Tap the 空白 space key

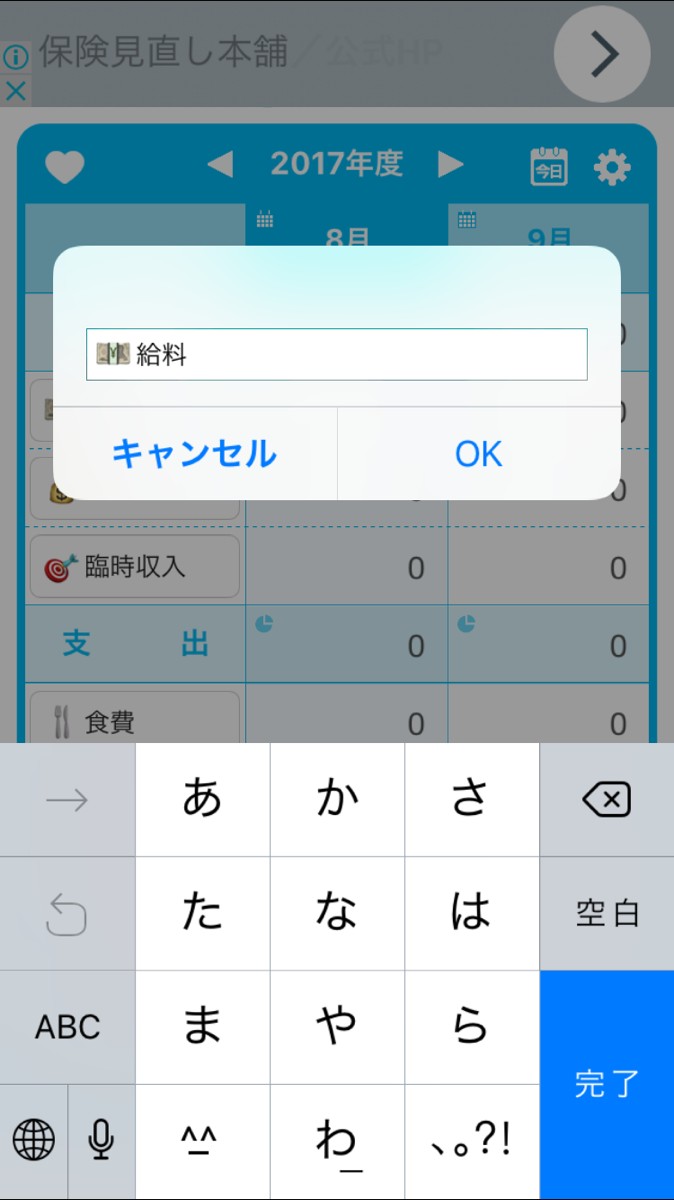pos(606,913)
